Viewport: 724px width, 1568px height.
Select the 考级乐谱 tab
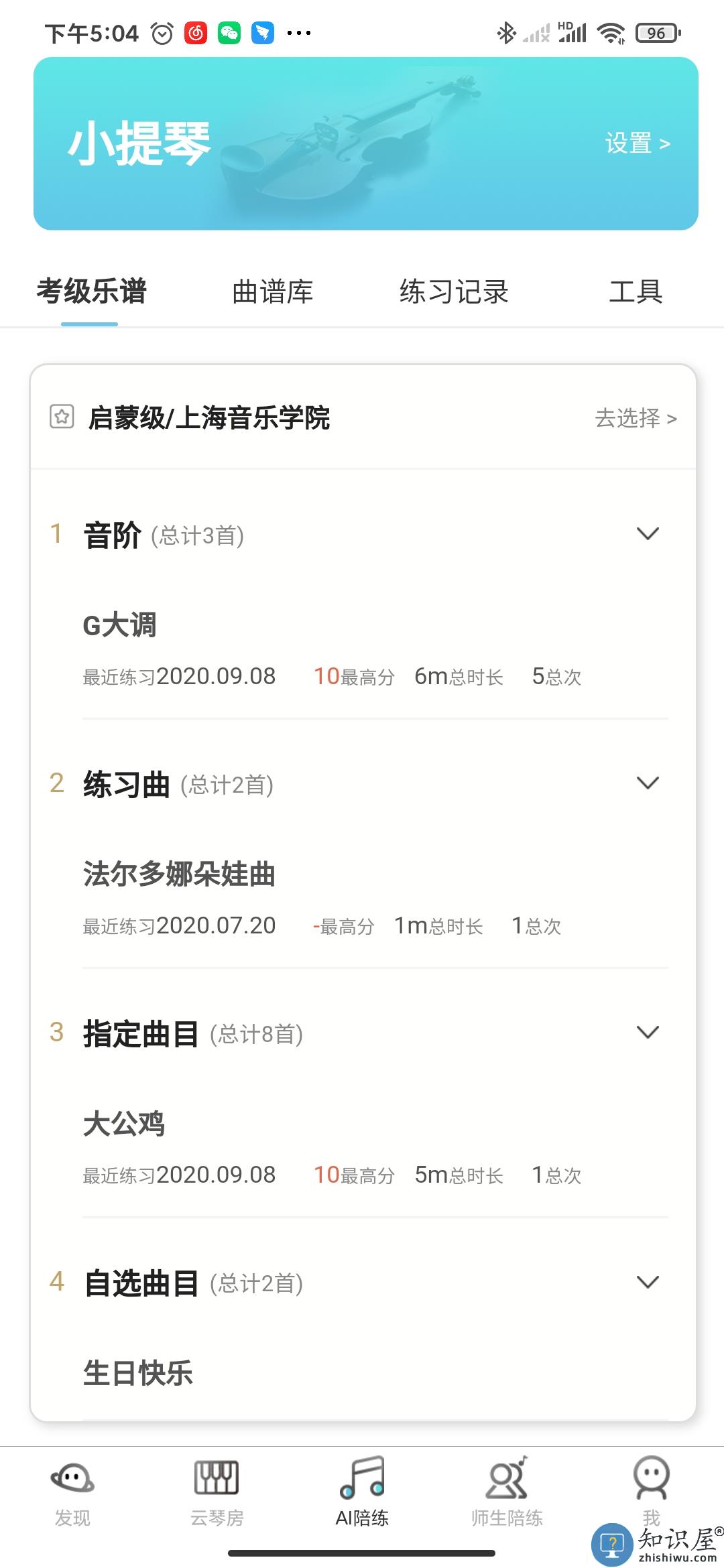tap(91, 292)
